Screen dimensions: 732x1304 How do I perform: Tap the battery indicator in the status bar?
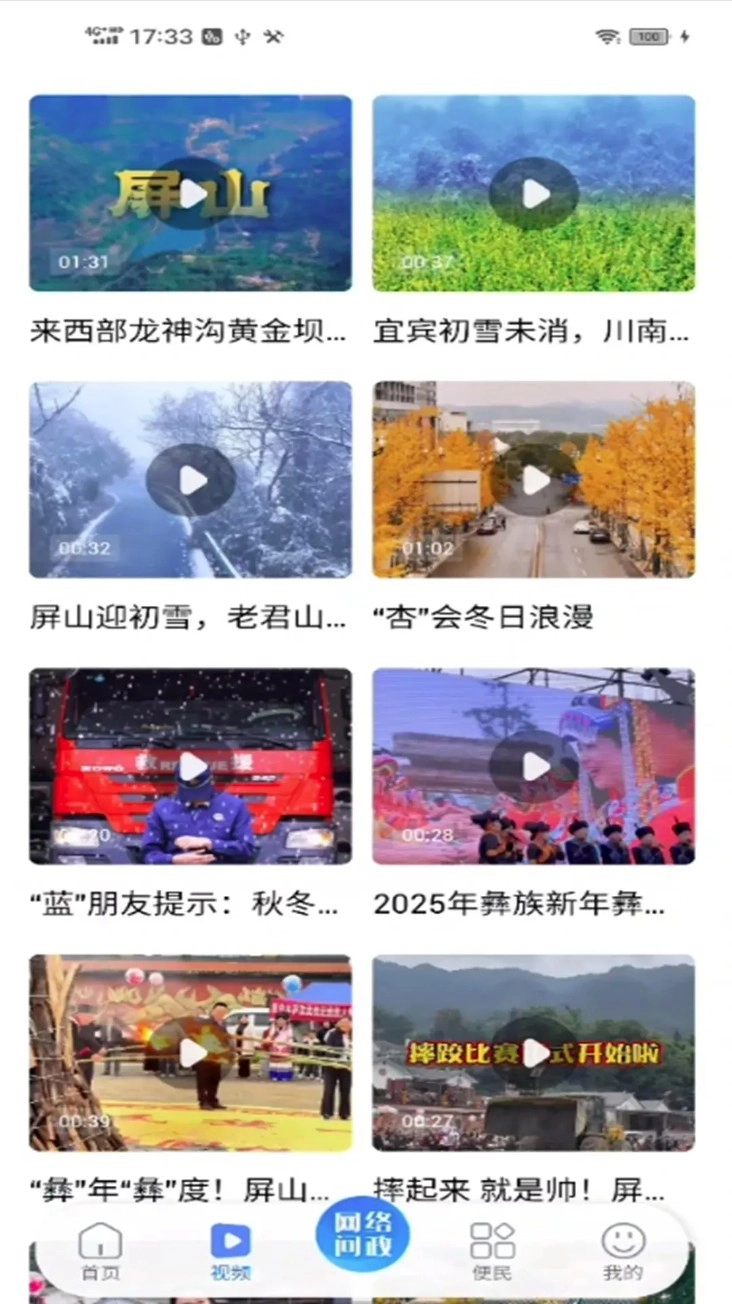[x=648, y=36]
